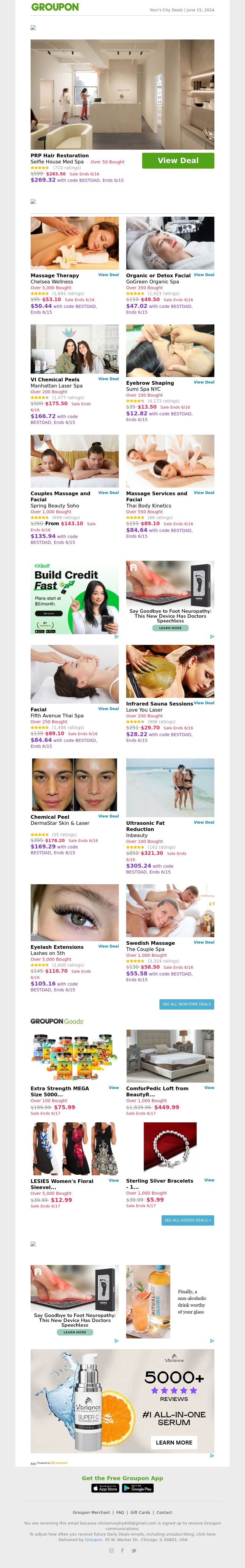Open the Gift Cards footer link
Screen dimensions: 245x1568
tap(140, 1512)
